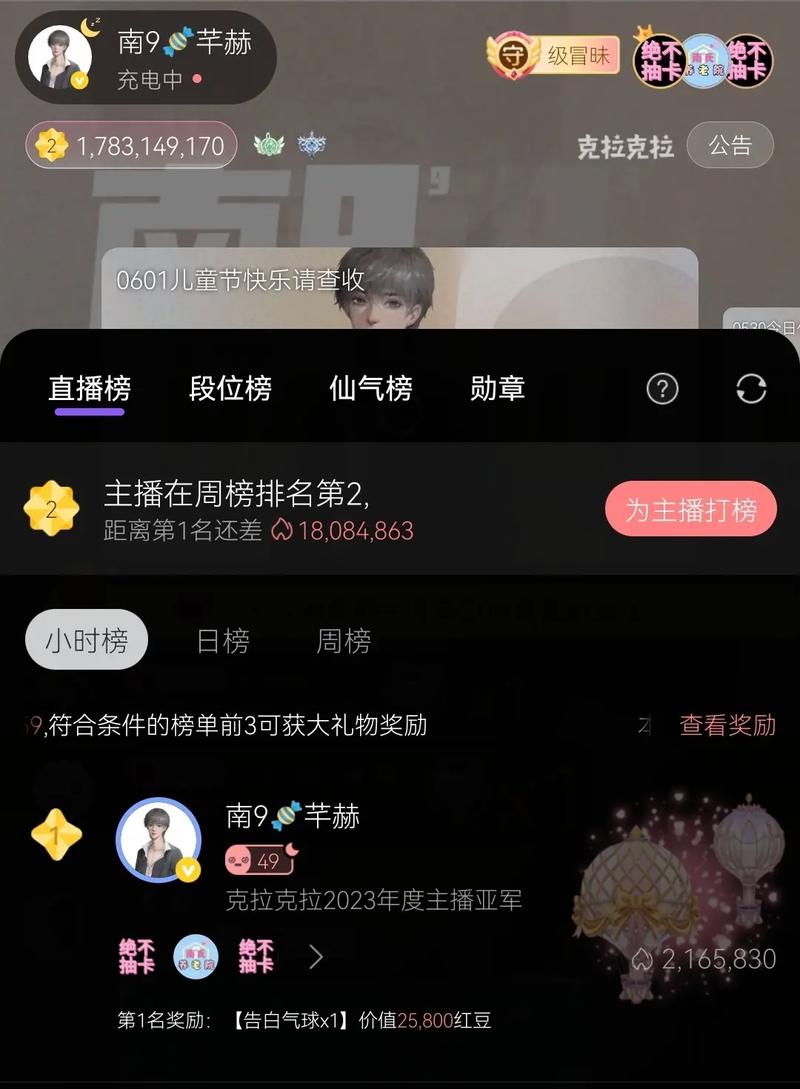
Task: Open the 查看奖励 link
Action: (727, 725)
